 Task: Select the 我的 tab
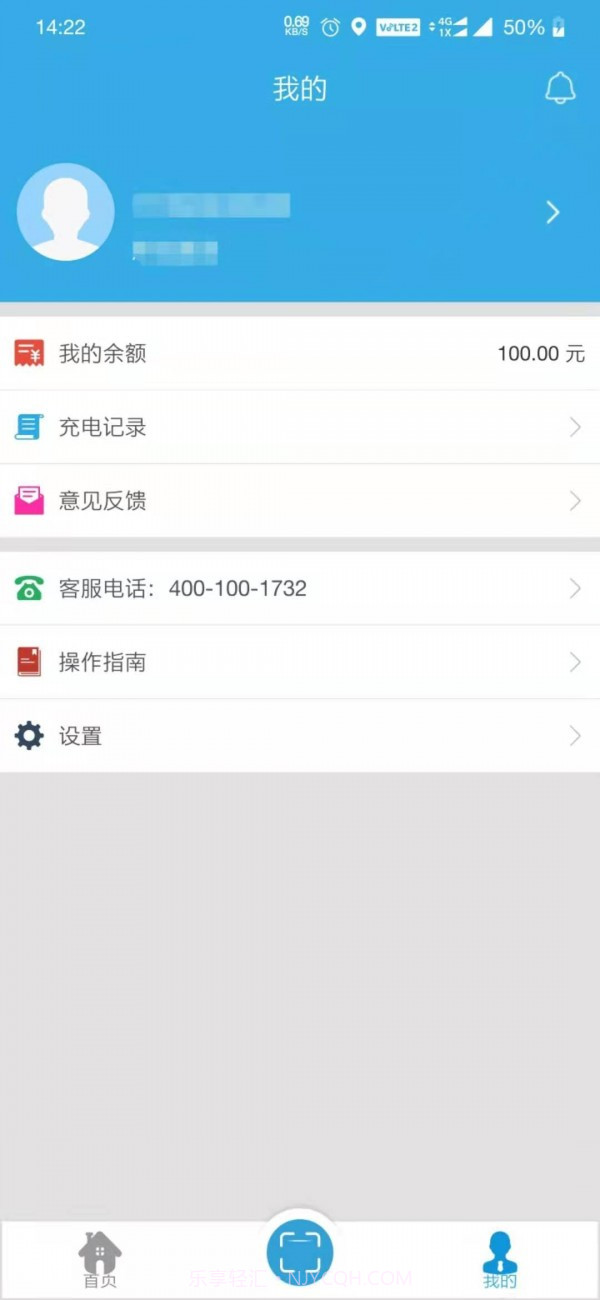[x=500, y=1258]
